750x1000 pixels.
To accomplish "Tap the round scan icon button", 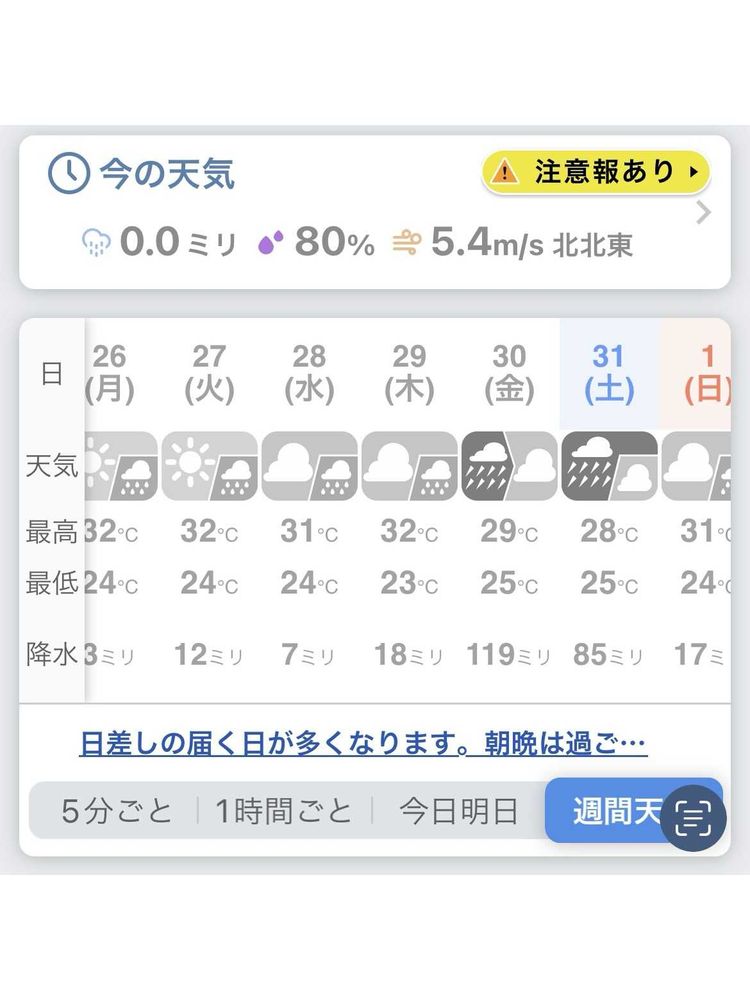I will (x=692, y=818).
